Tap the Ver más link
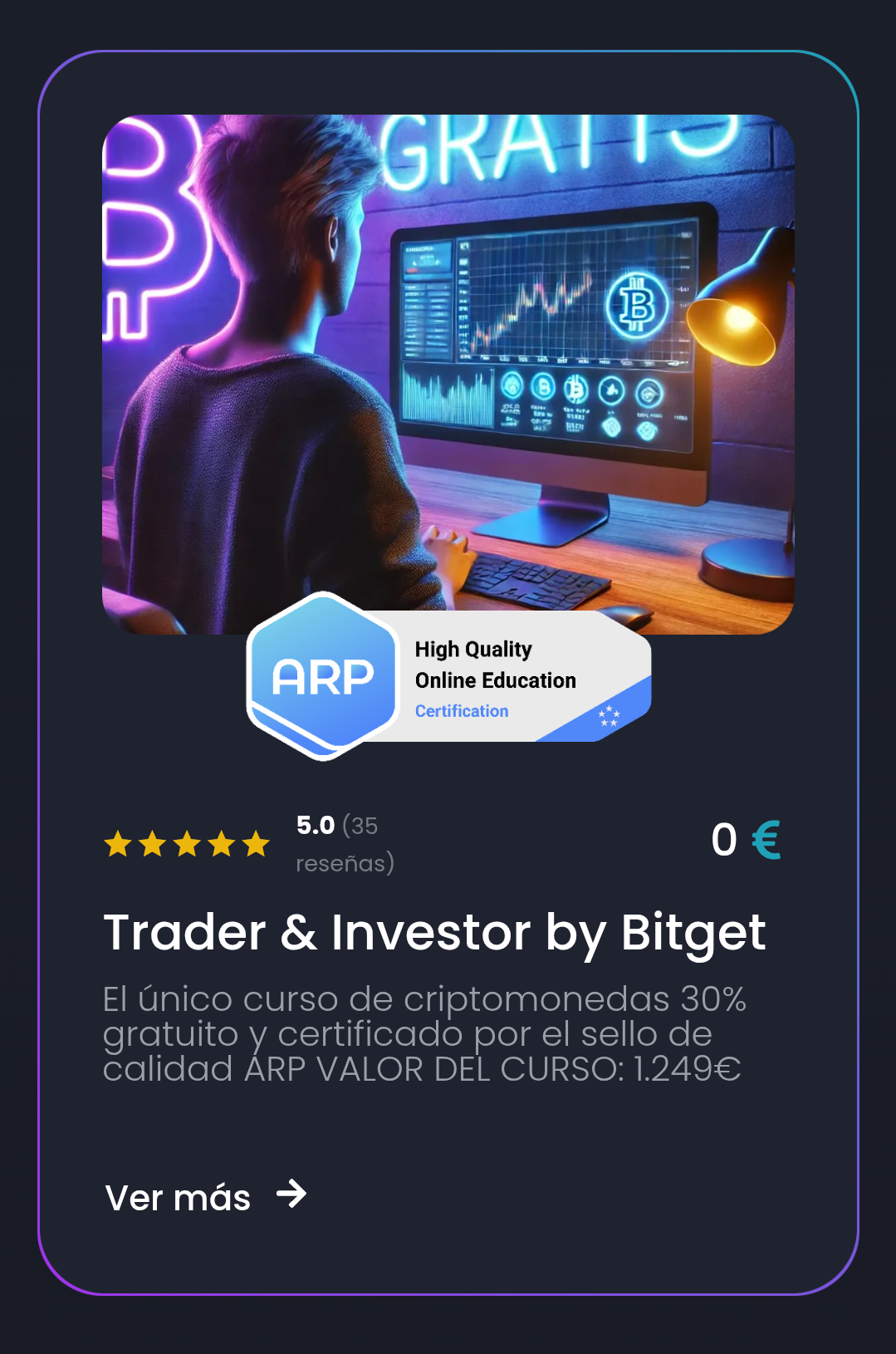 205,1197
